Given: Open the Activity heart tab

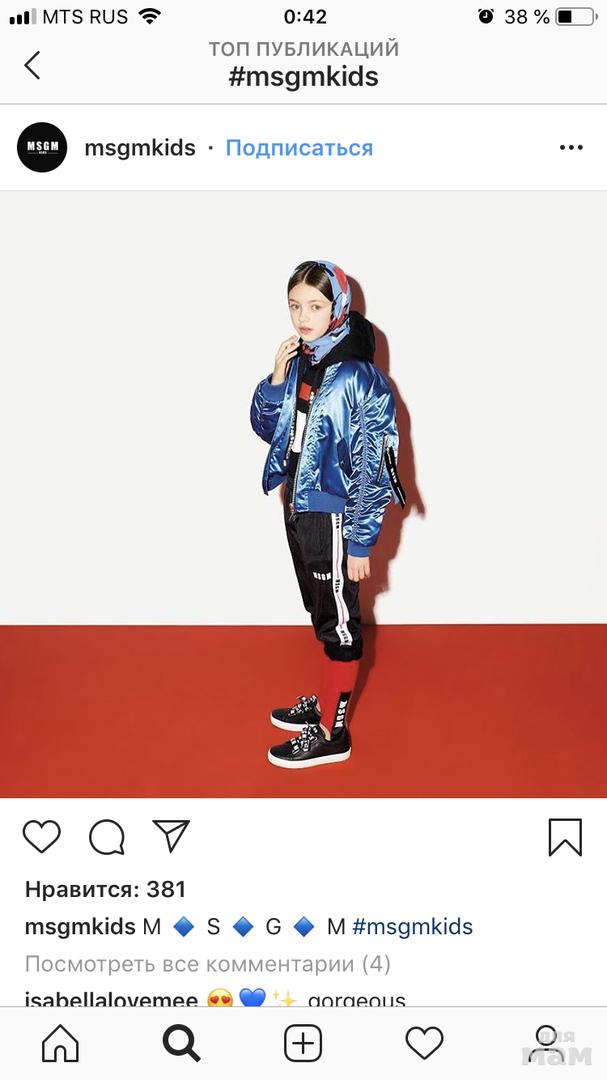Looking at the screenshot, I should (x=424, y=1044).
